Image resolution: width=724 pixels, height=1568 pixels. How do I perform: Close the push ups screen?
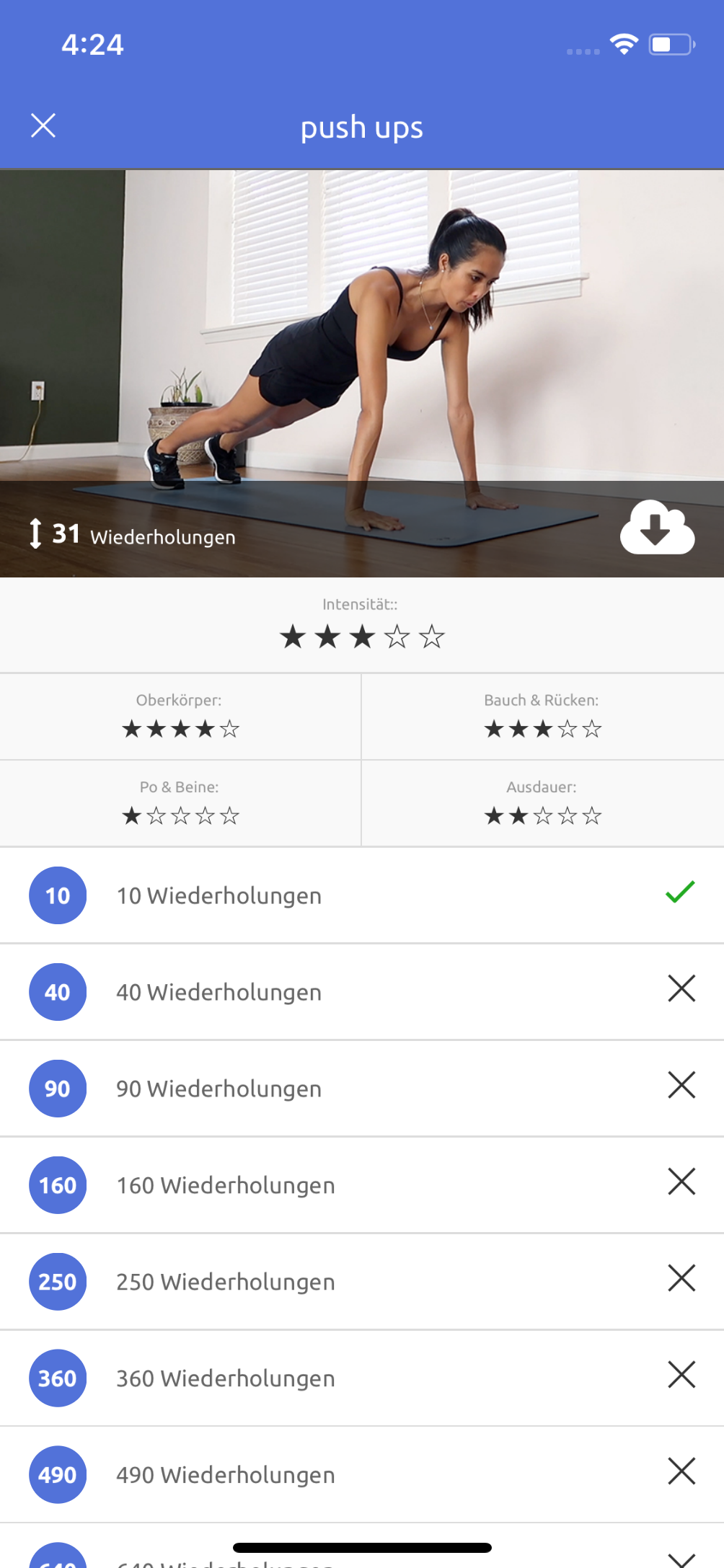(43, 125)
